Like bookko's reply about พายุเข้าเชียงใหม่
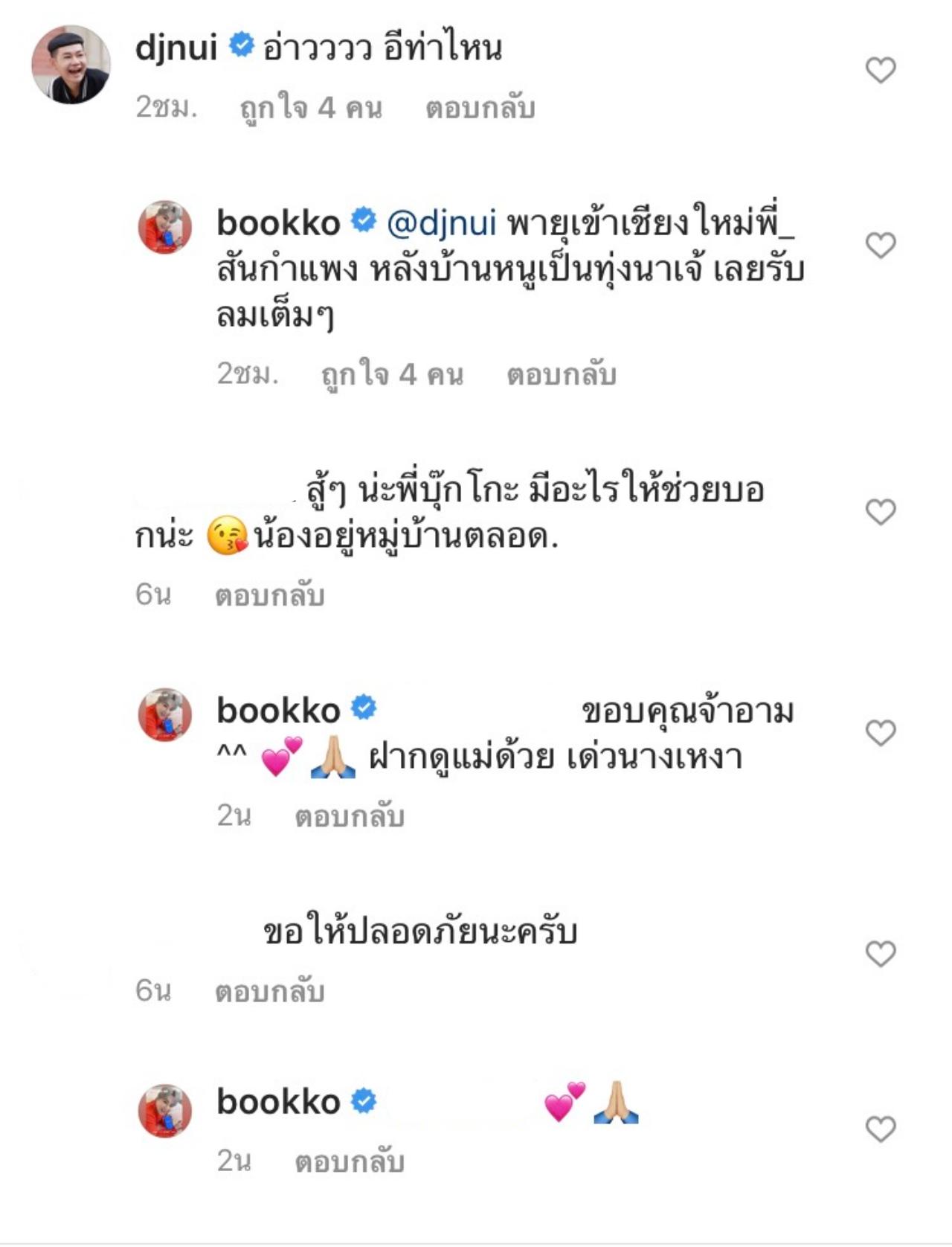Screen dimensions: 952x1247 tap(881, 246)
